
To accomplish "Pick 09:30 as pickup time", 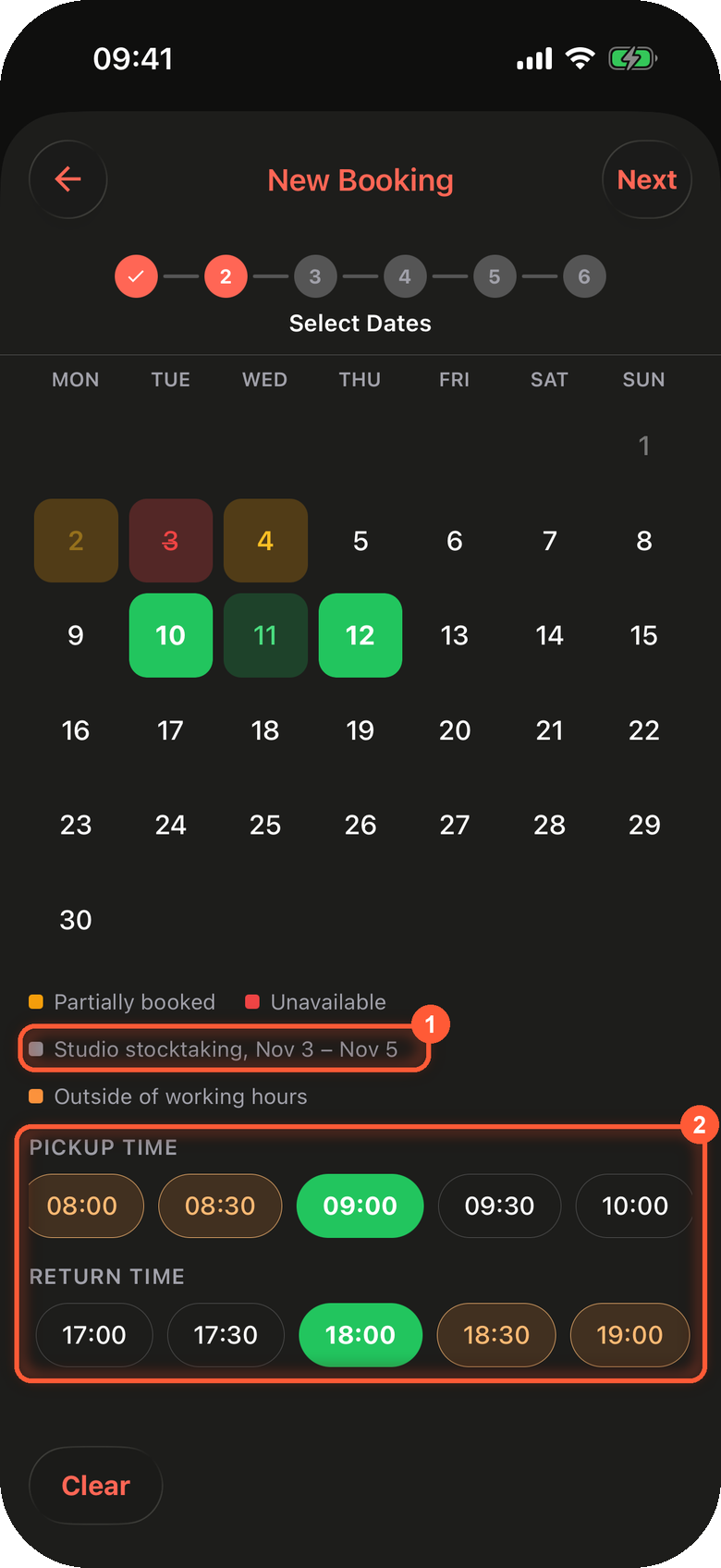I will (500, 1206).
